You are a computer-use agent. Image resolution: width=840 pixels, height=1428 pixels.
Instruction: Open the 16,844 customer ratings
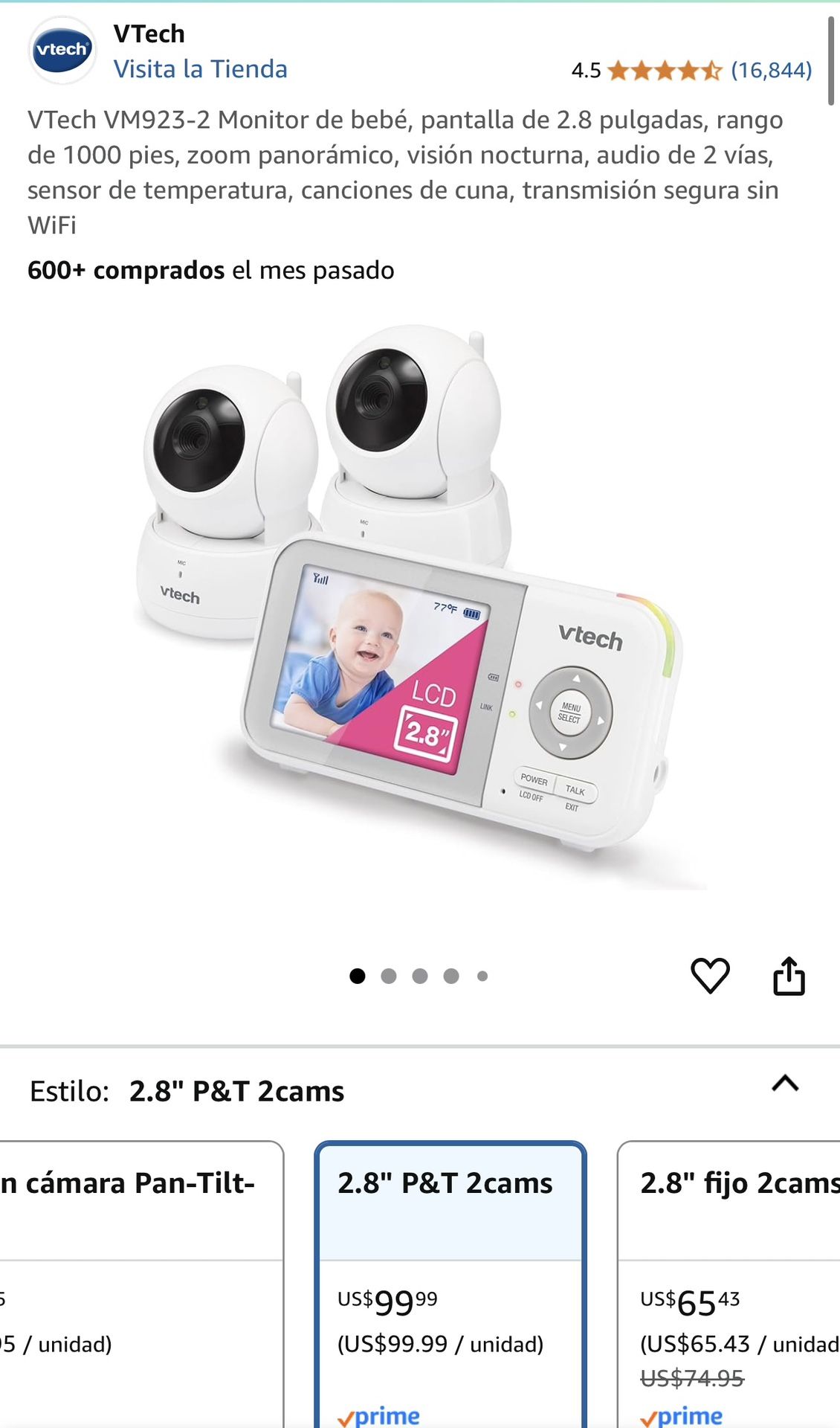coord(771,70)
